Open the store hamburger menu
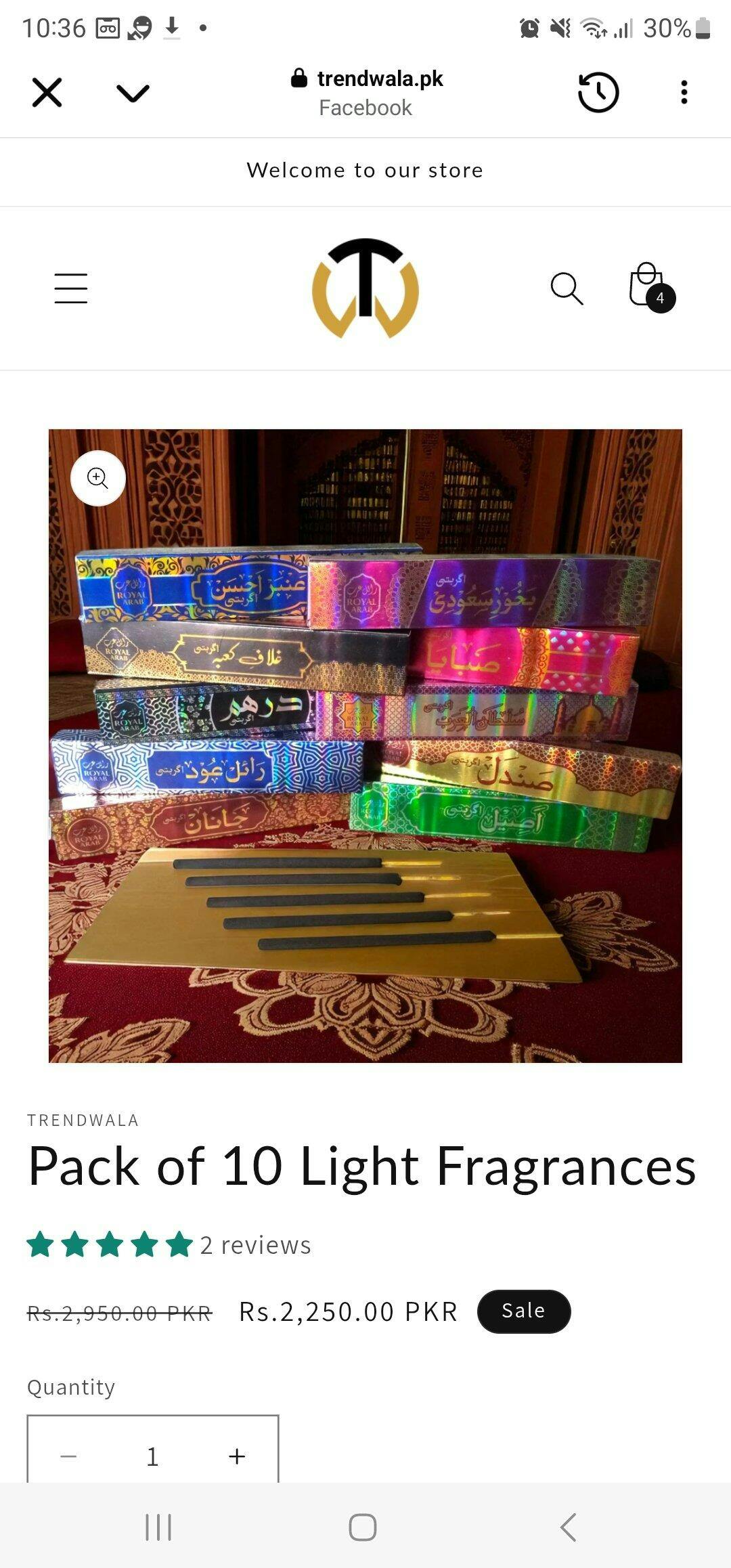This screenshot has height=1568, width=731. tap(71, 288)
